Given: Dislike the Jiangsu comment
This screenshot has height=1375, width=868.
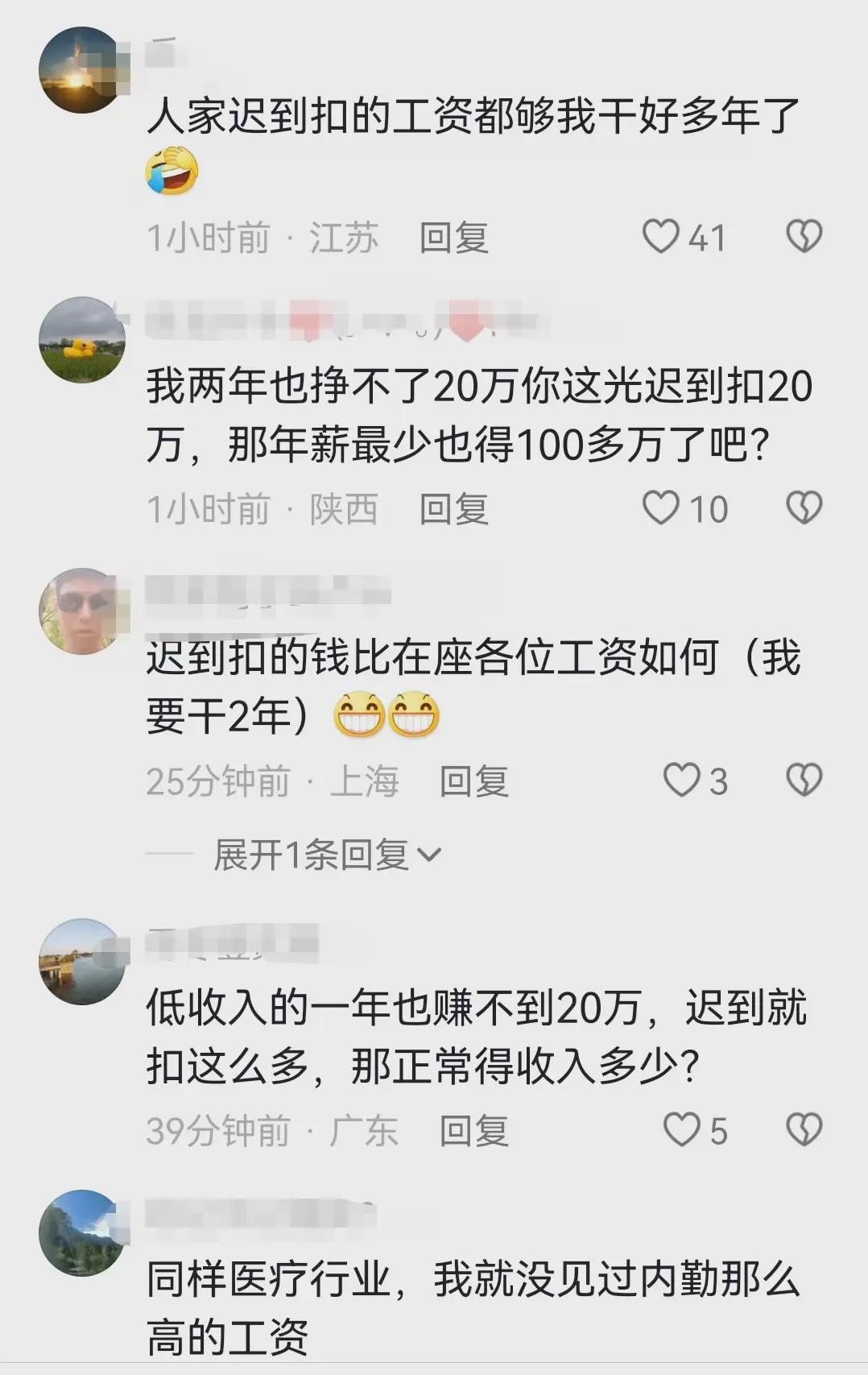Looking at the screenshot, I should (804, 237).
